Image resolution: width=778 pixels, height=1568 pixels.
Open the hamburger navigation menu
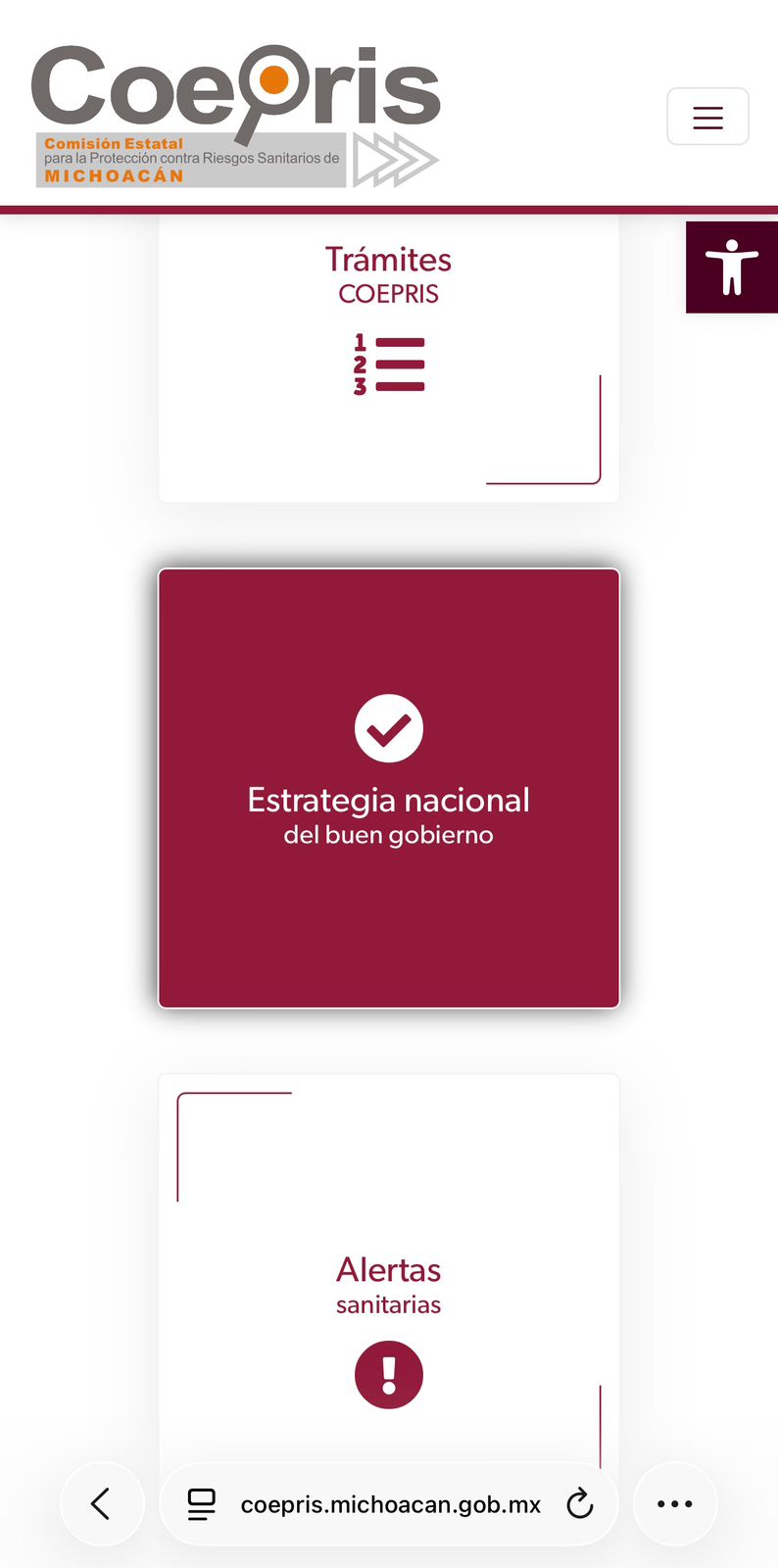[707, 117]
